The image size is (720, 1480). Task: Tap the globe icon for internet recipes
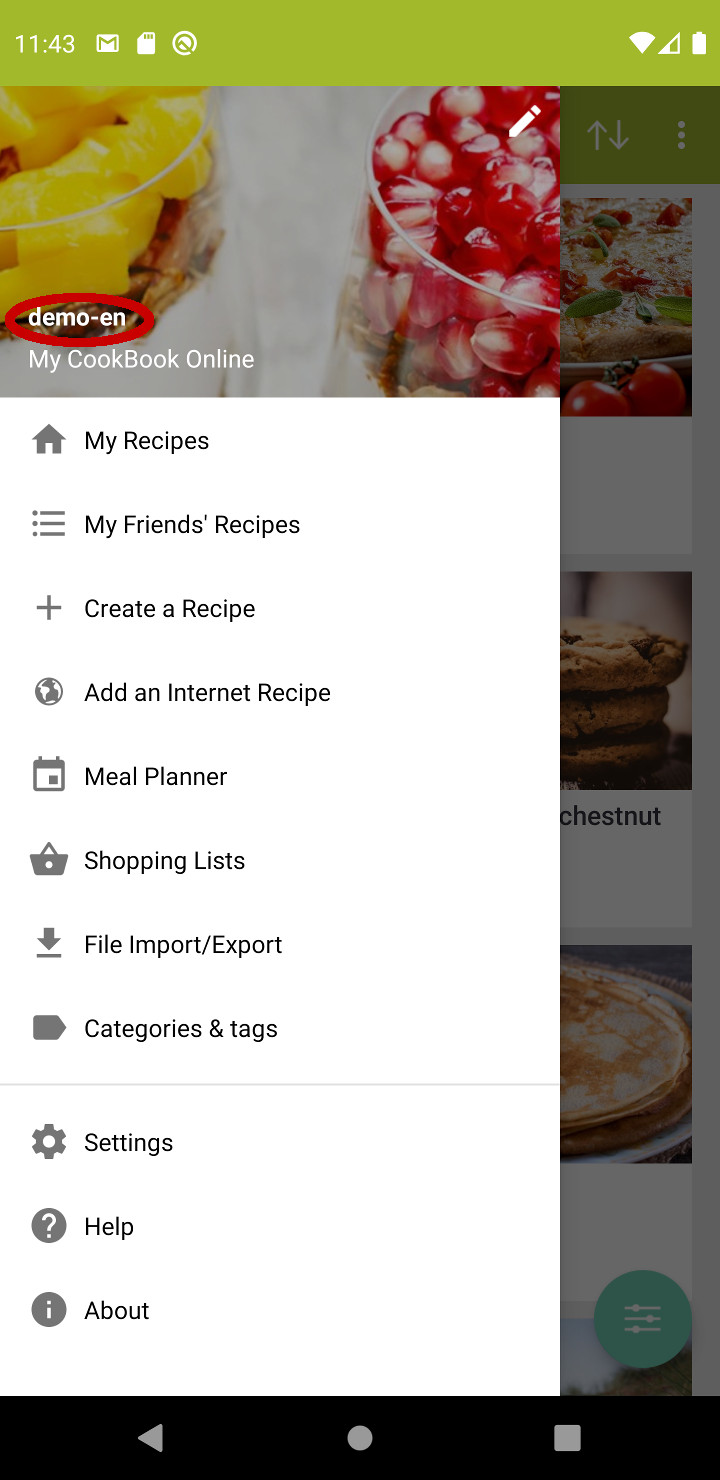tap(48, 691)
